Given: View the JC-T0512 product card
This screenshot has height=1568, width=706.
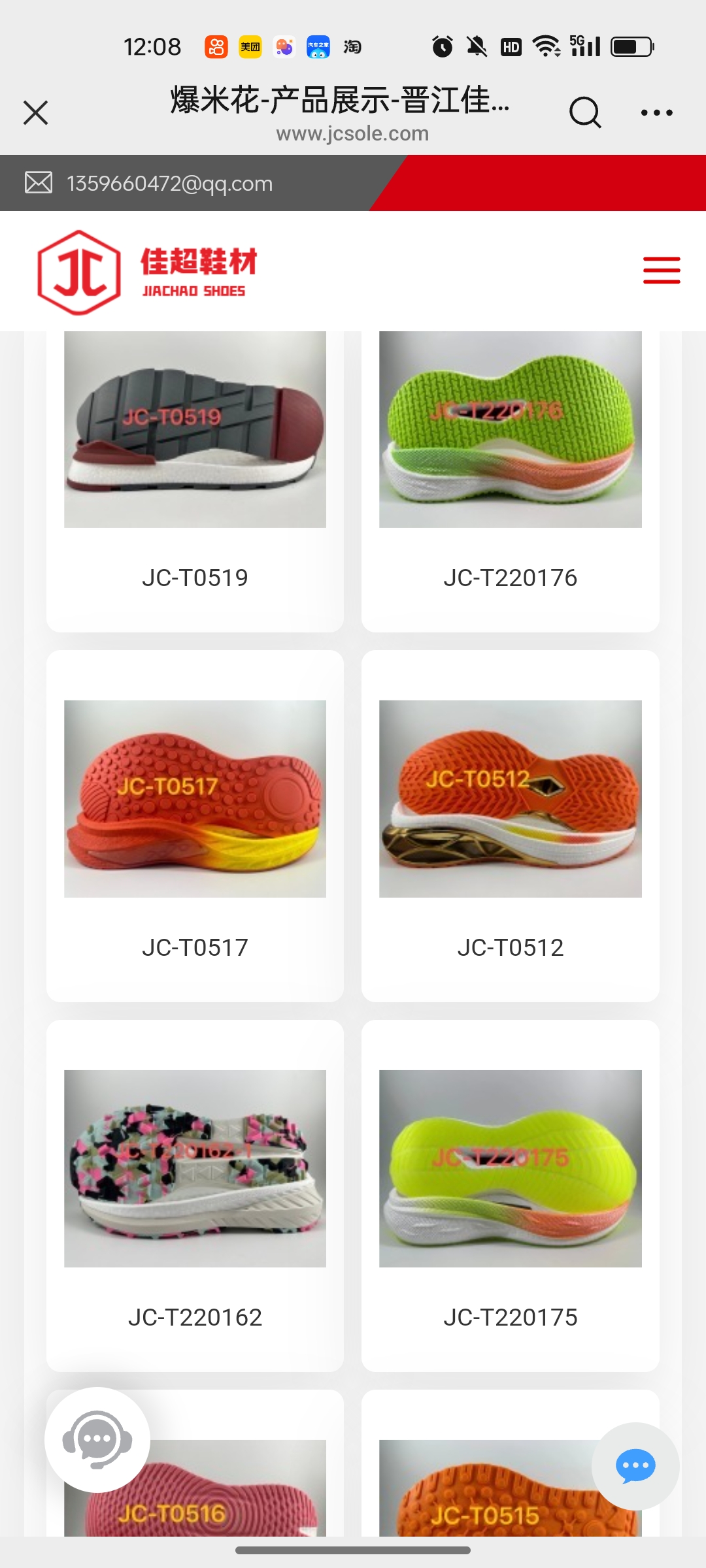Looking at the screenshot, I should pos(510,825).
